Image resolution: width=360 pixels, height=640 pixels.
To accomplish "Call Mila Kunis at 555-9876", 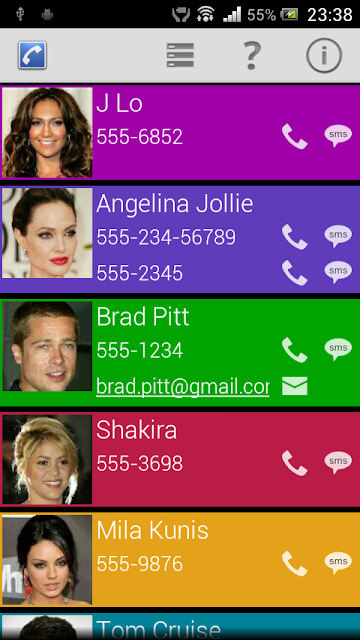I will [295, 564].
